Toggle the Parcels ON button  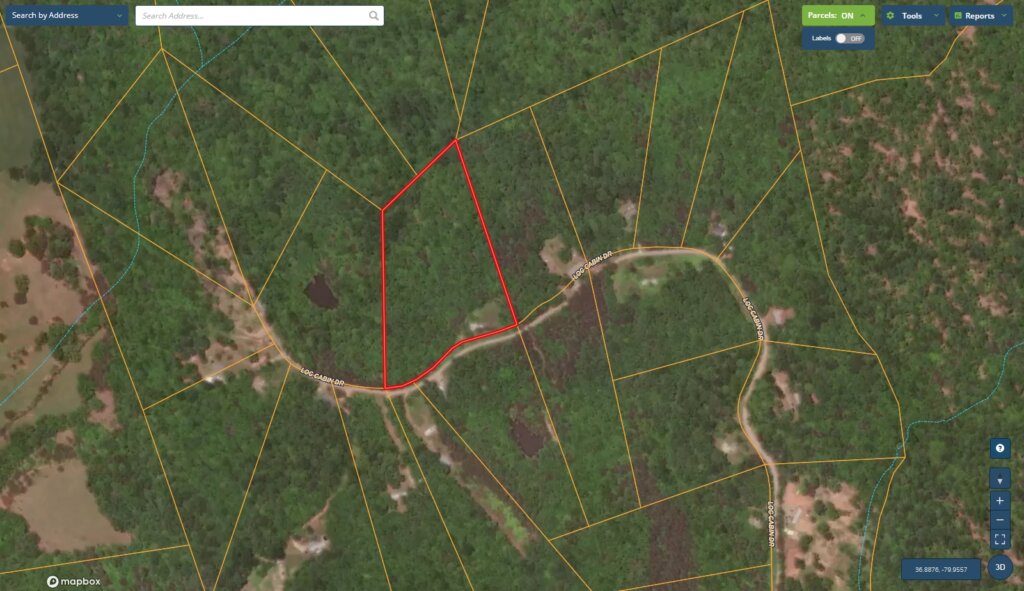coord(838,16)
